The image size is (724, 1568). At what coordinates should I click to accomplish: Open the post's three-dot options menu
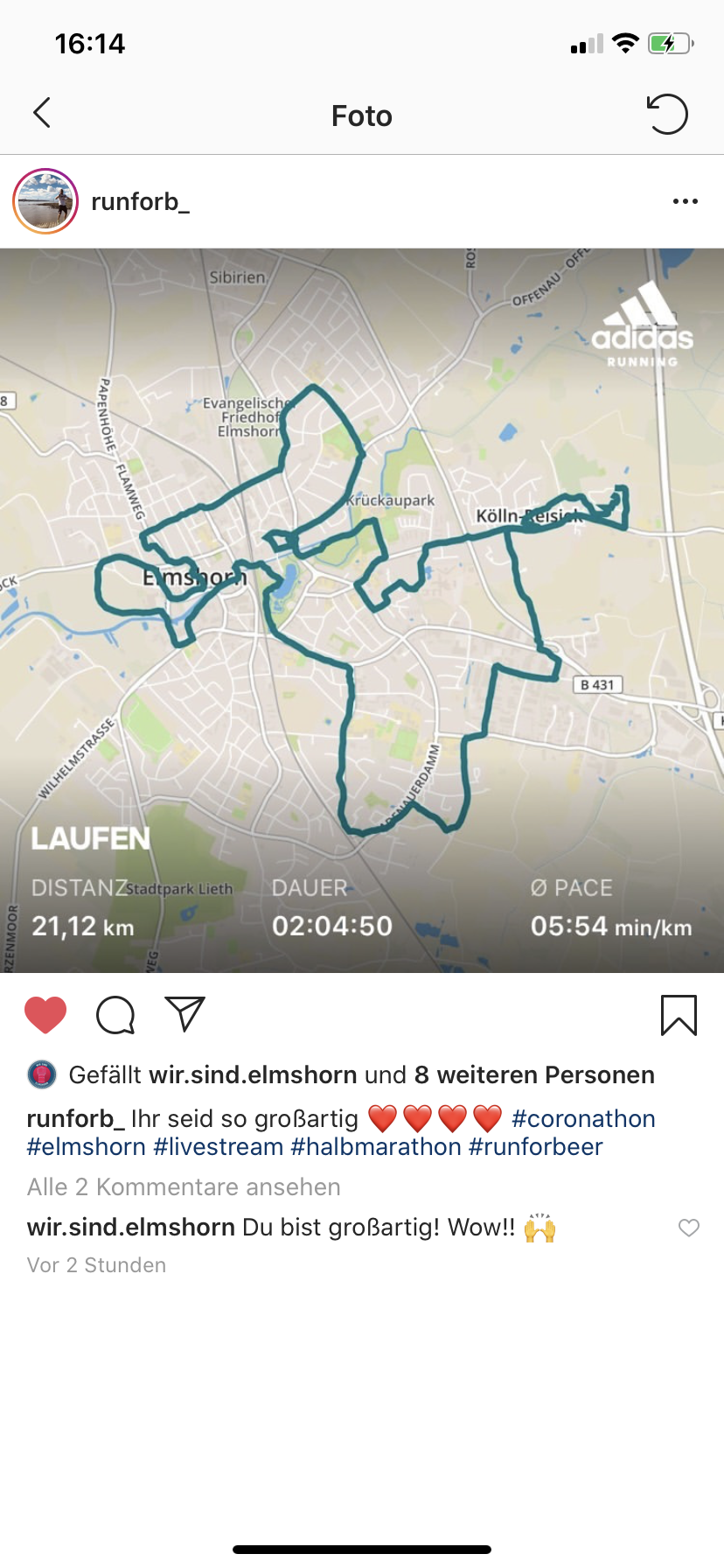coord(685,202)
